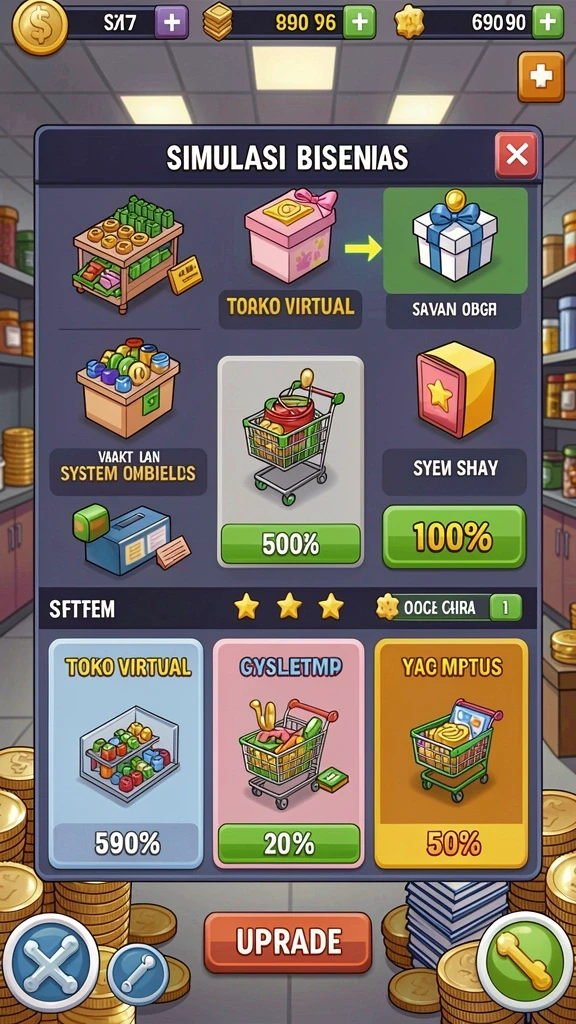
Task: Tap the green plus beside the 69090 counter
Action: 547,23
